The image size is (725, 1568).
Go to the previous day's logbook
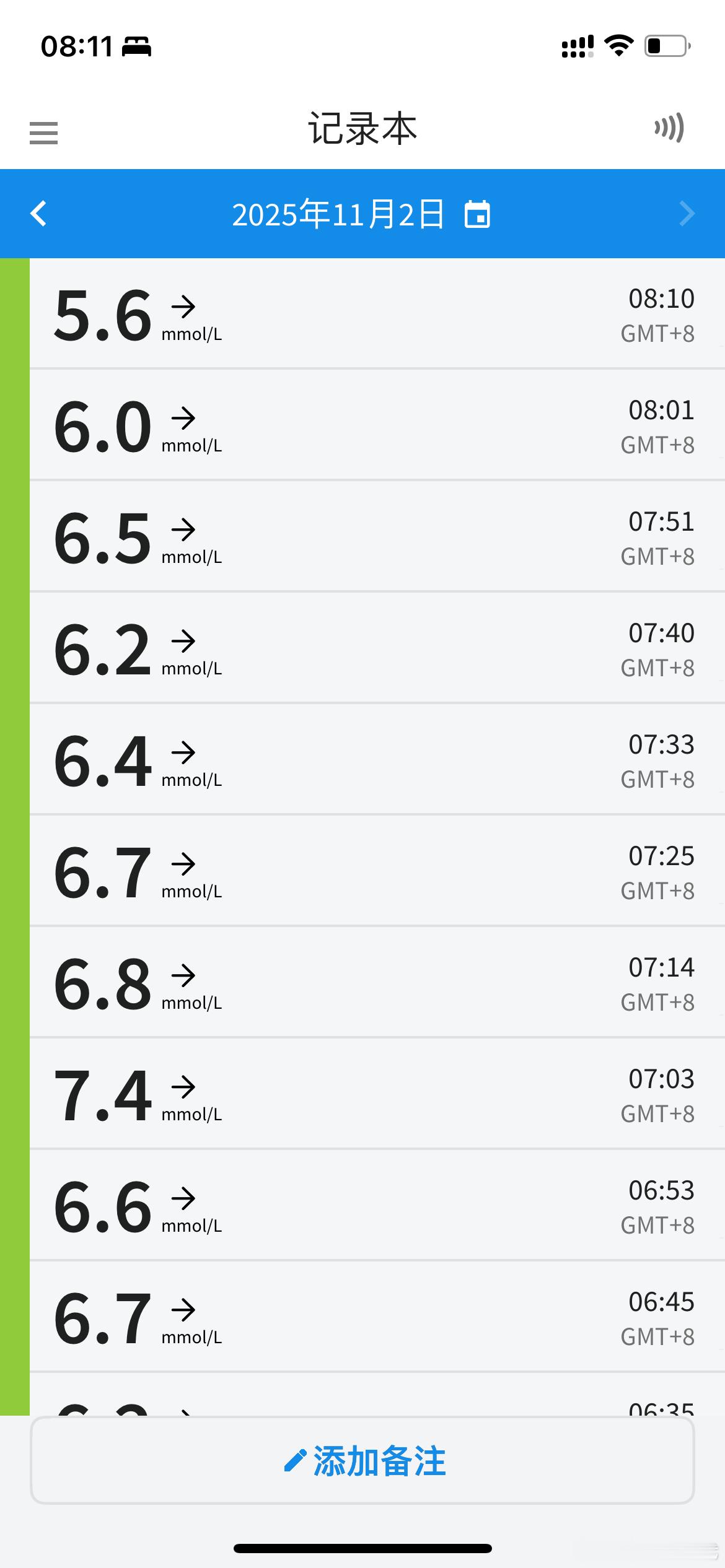point(38,214)
